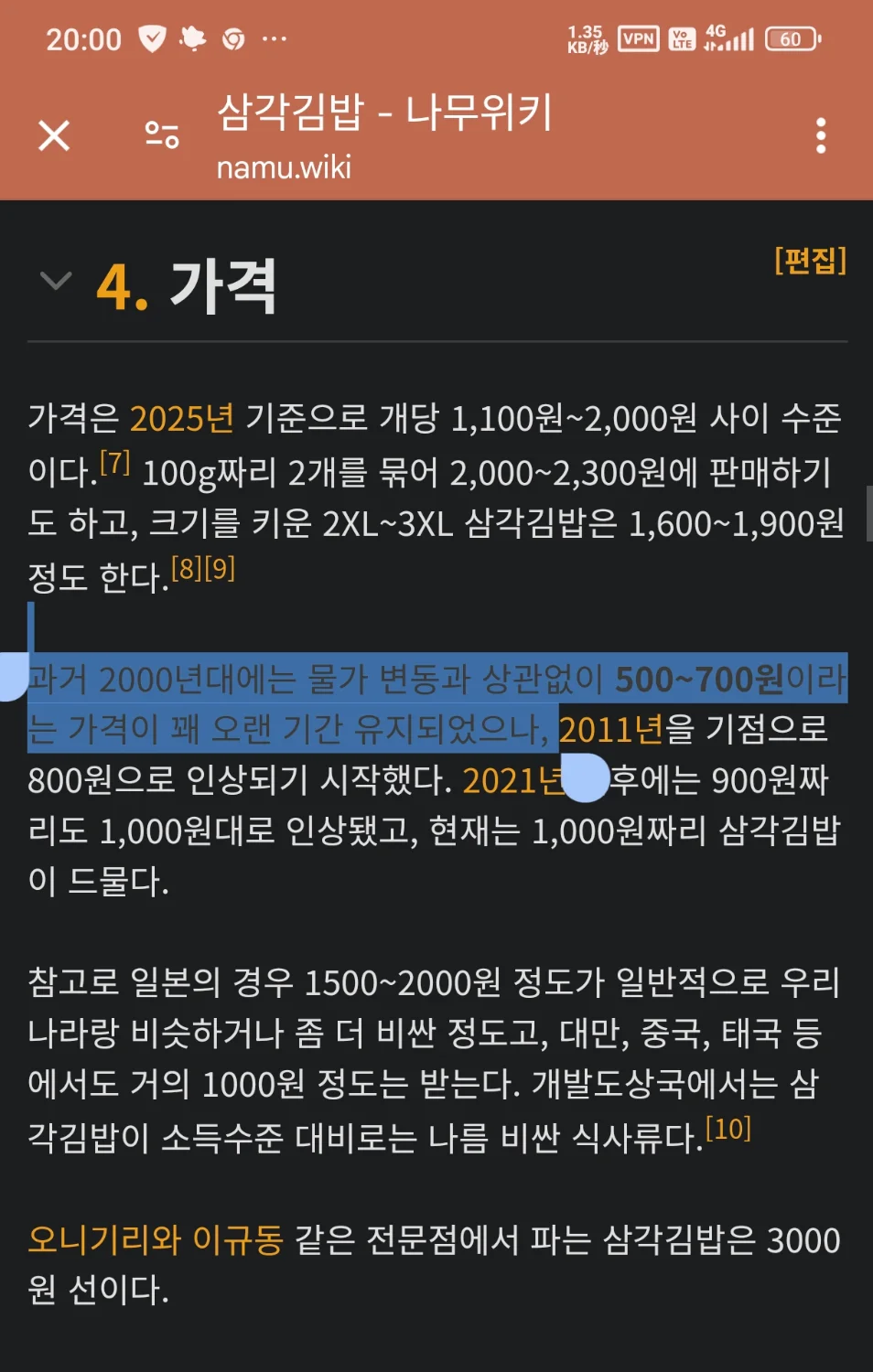Close the custom tab
This screenshot has height=1372, width=873.
[54, 136]
